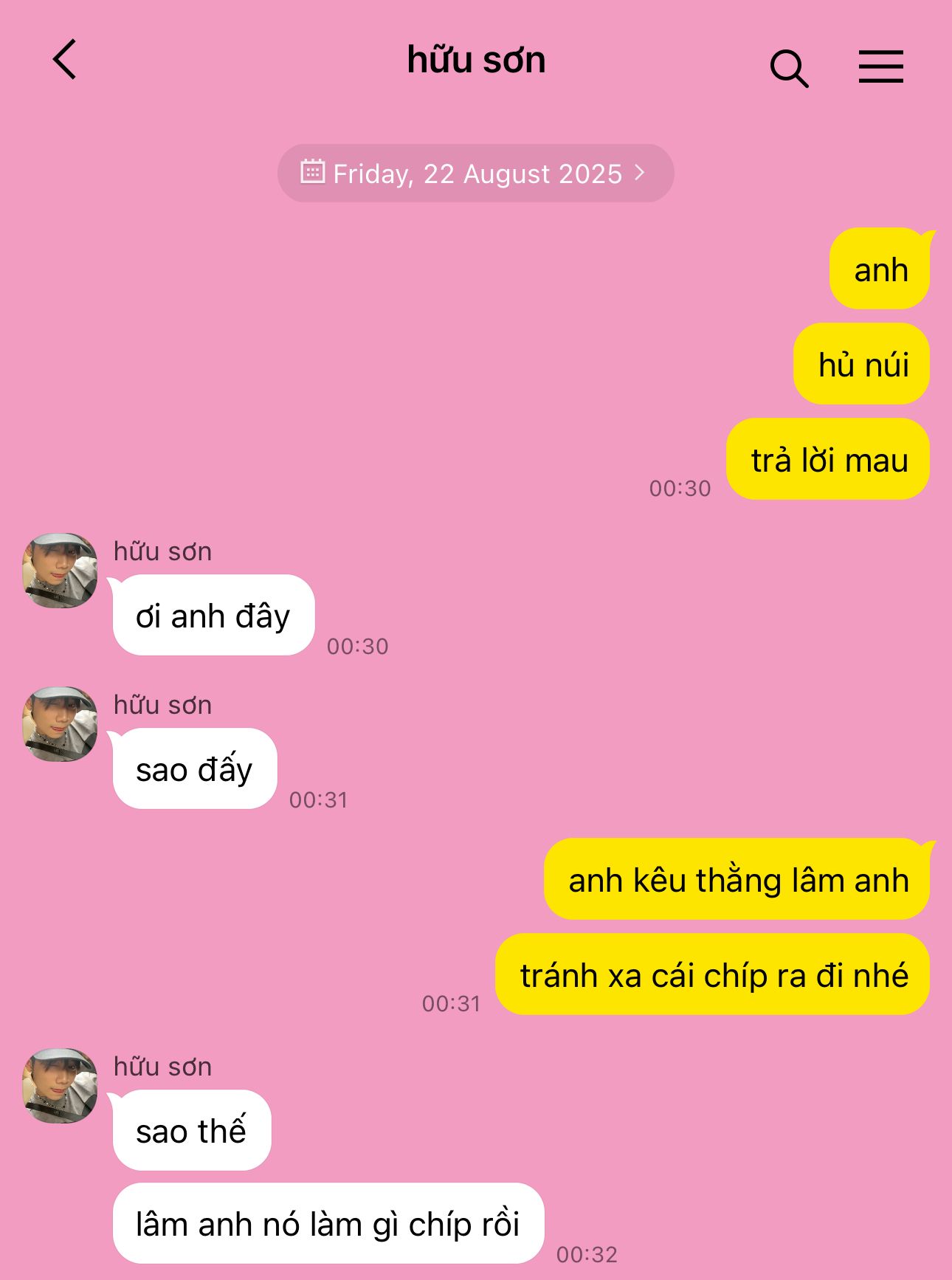Tap hữu sơn's picture beside "sao thế"
The width and height of the screenshot is (952, 1280).
coord(61,1086)
